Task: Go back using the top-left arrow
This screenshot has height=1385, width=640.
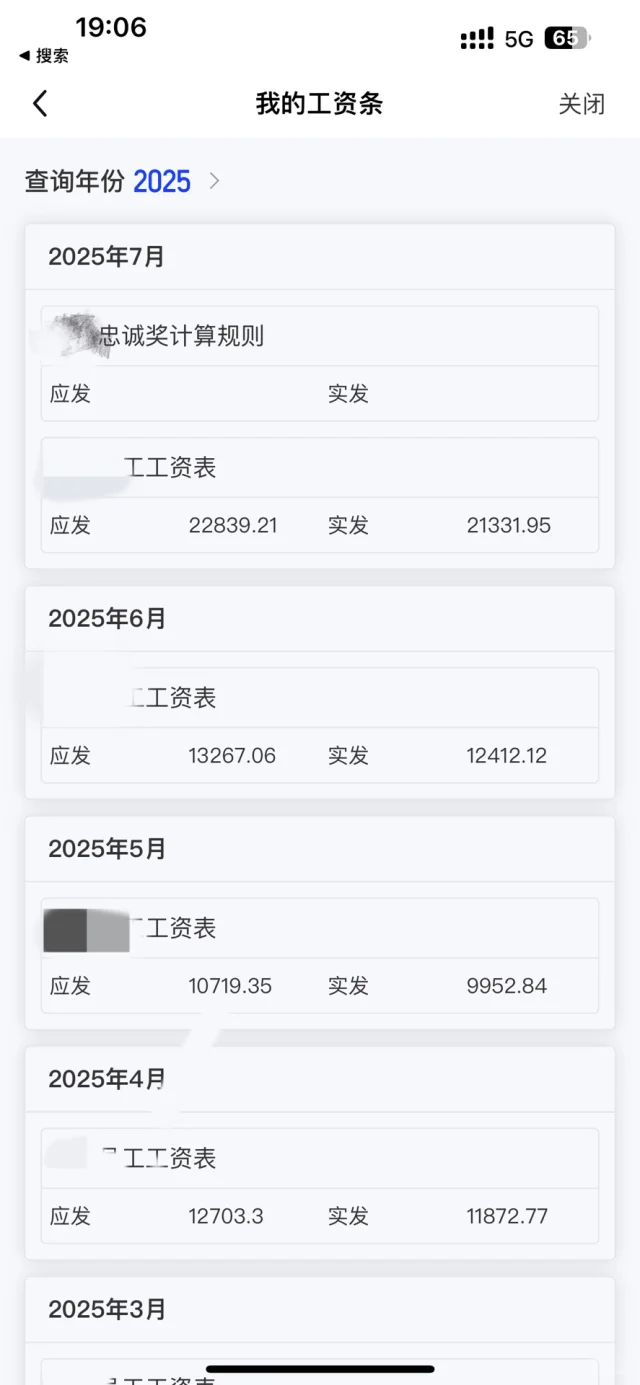Action: pyautogui.click(x=40, y=103)
